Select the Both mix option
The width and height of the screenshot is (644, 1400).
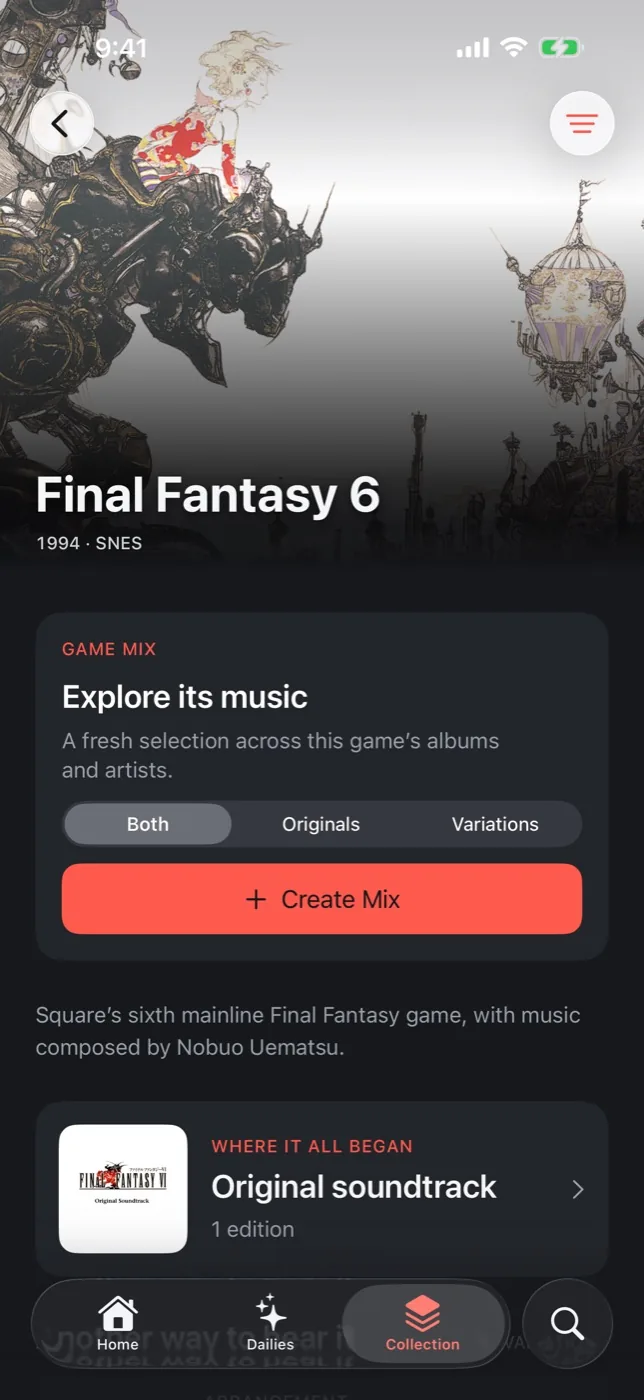pyautogui.click(x=148, y=824)
